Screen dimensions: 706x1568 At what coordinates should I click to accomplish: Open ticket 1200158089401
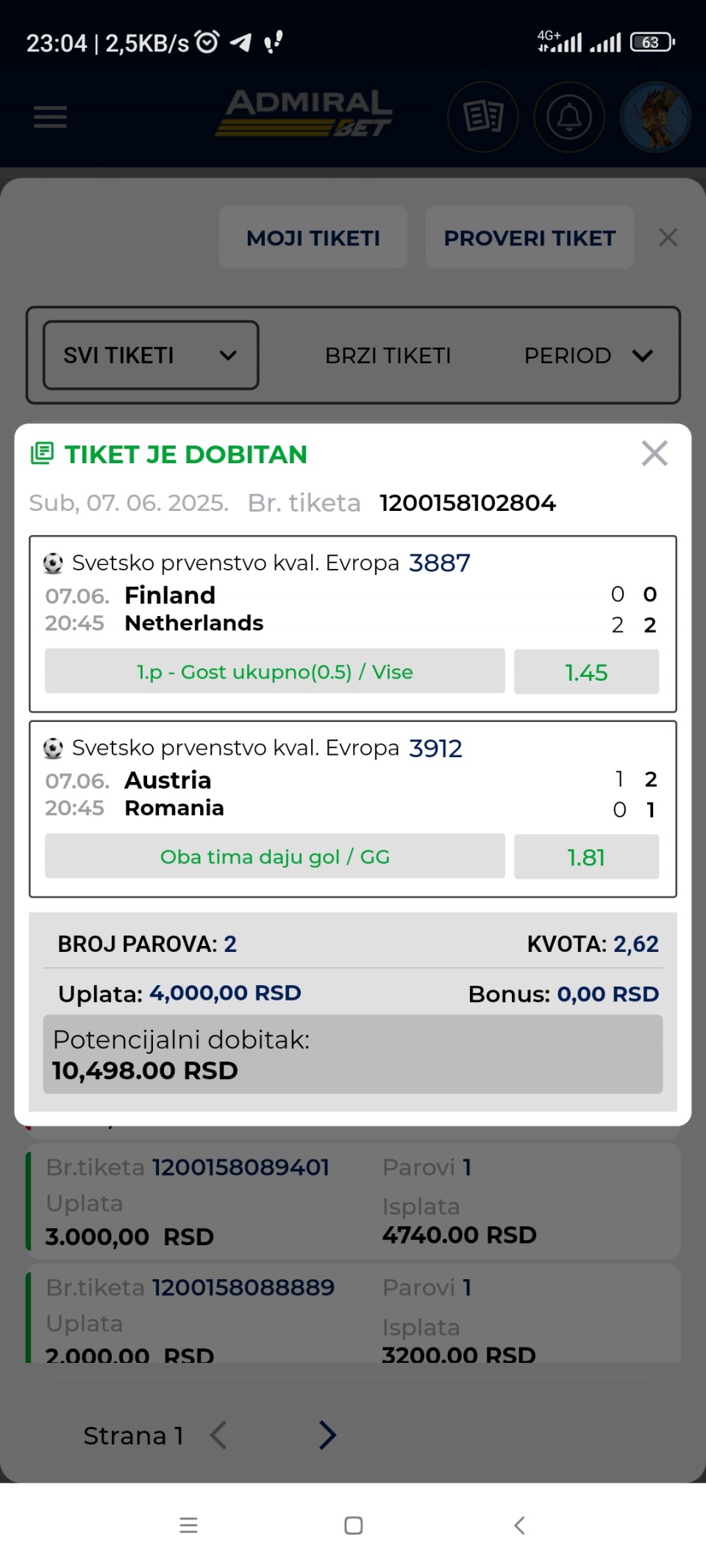point(353,1200)
